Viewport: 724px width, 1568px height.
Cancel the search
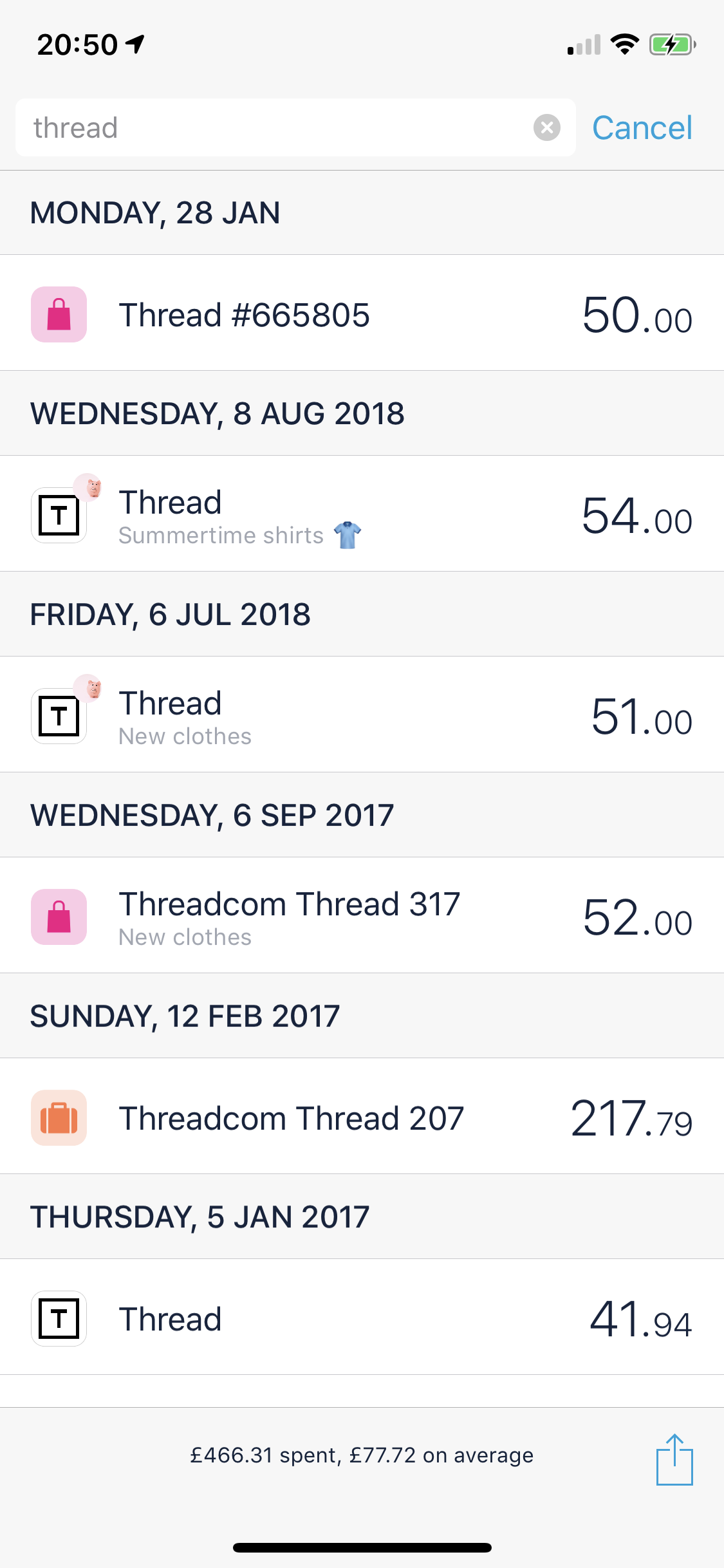(x=642, y=127)
